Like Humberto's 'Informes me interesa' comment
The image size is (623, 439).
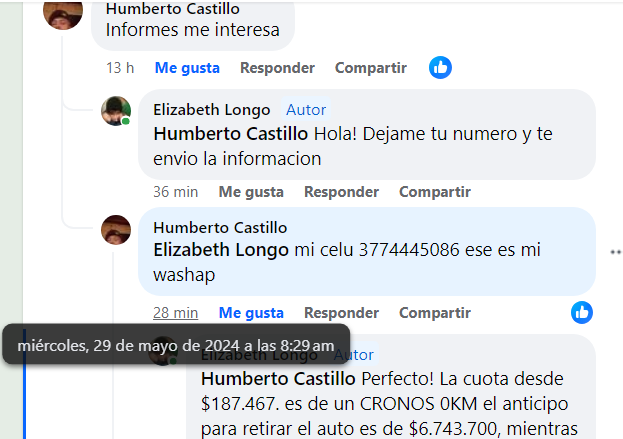tap(187, 68)
